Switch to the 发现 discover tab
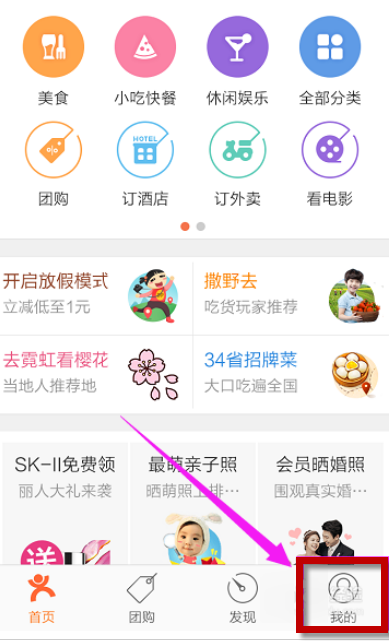This screenshot has width=389, height=641. coord(242,599)
